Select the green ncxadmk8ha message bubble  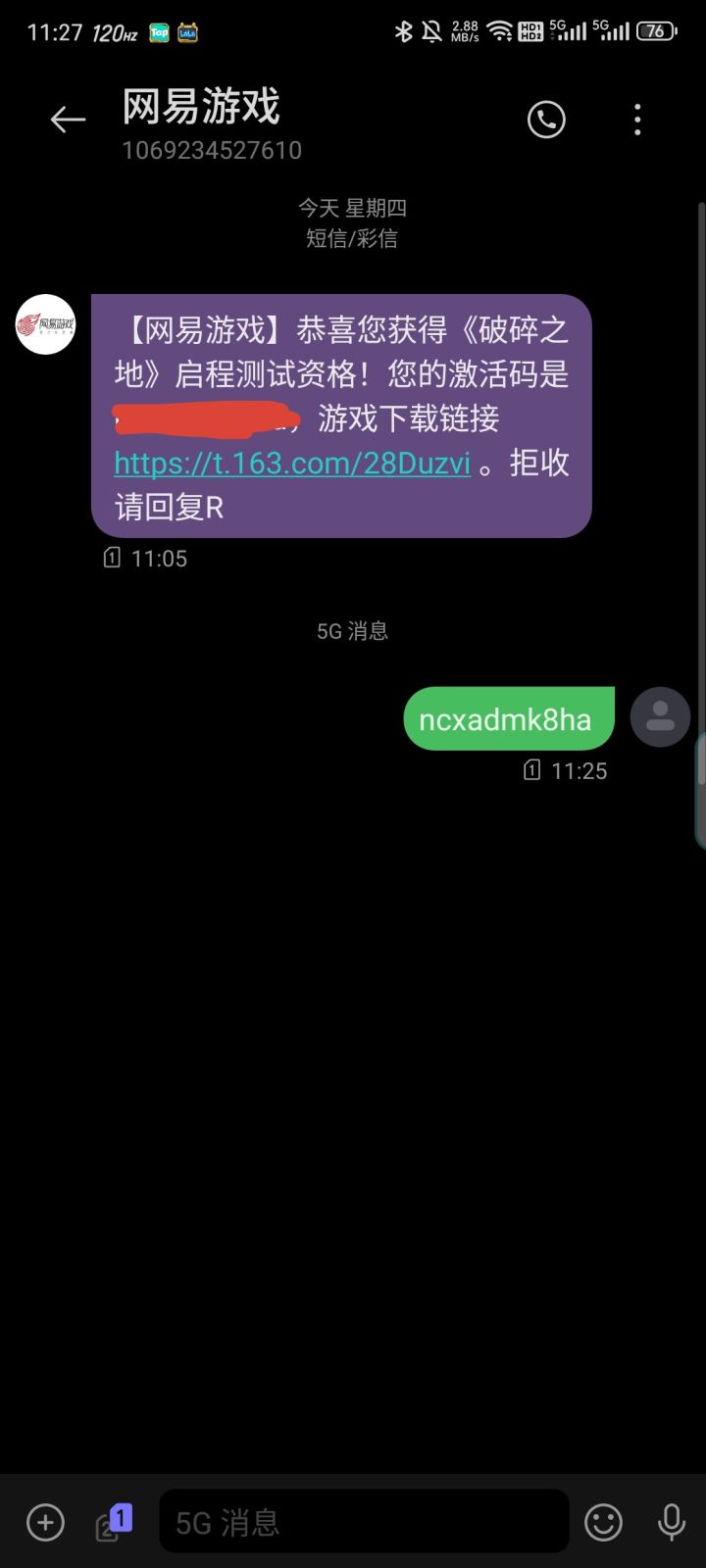[508, 717]
